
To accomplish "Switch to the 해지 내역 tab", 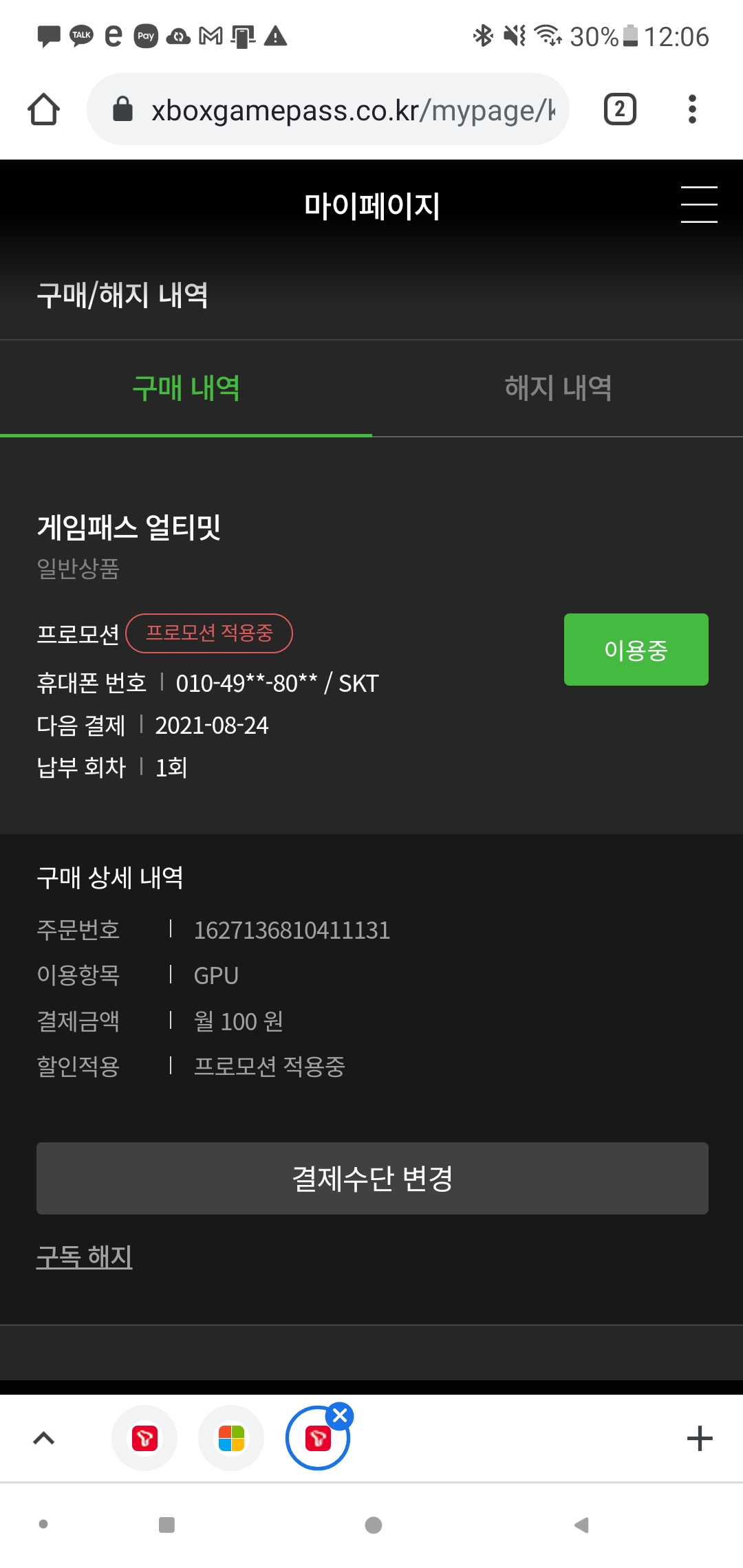I will [558, 388].
